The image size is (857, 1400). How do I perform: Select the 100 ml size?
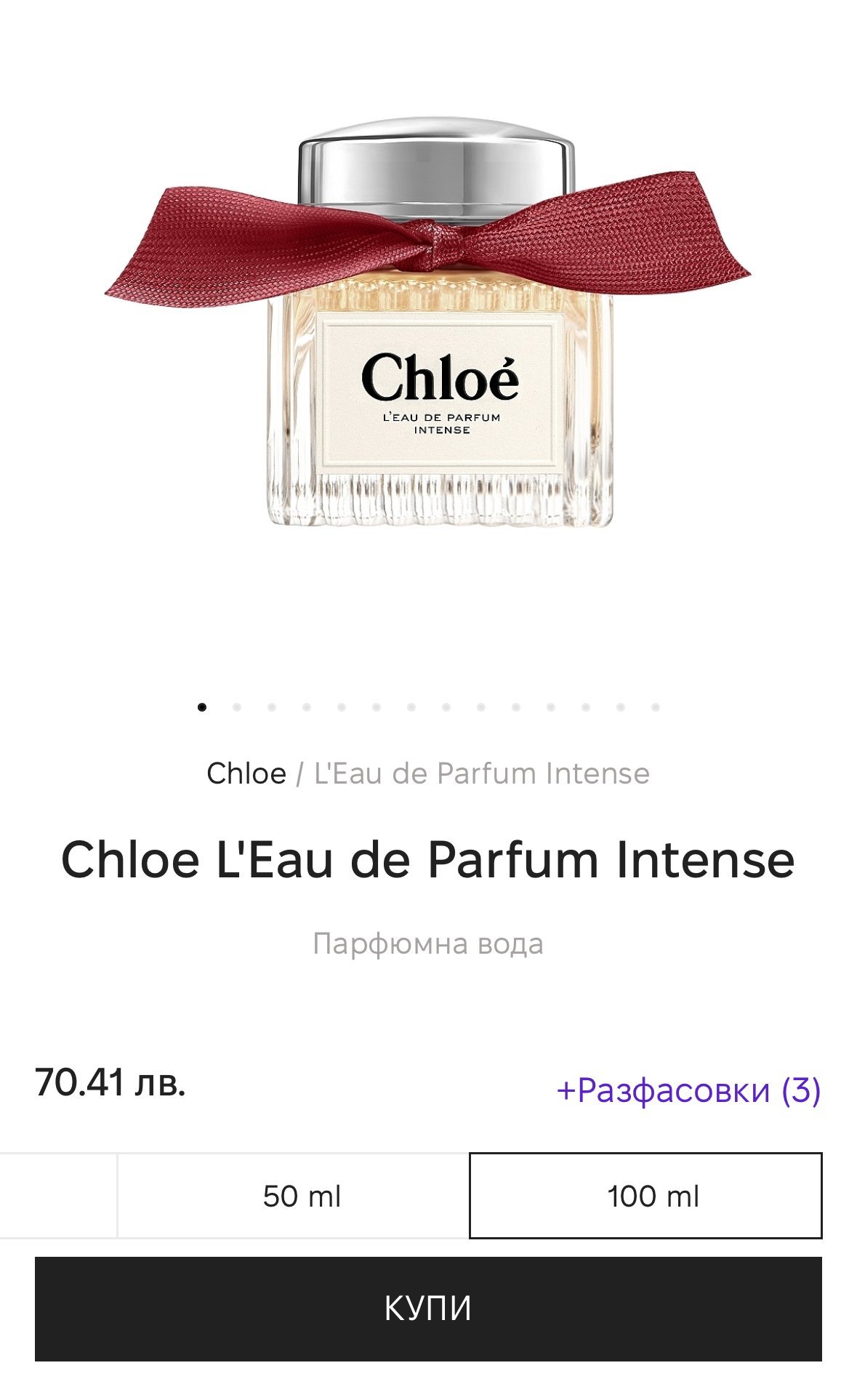pos(645,1196)
